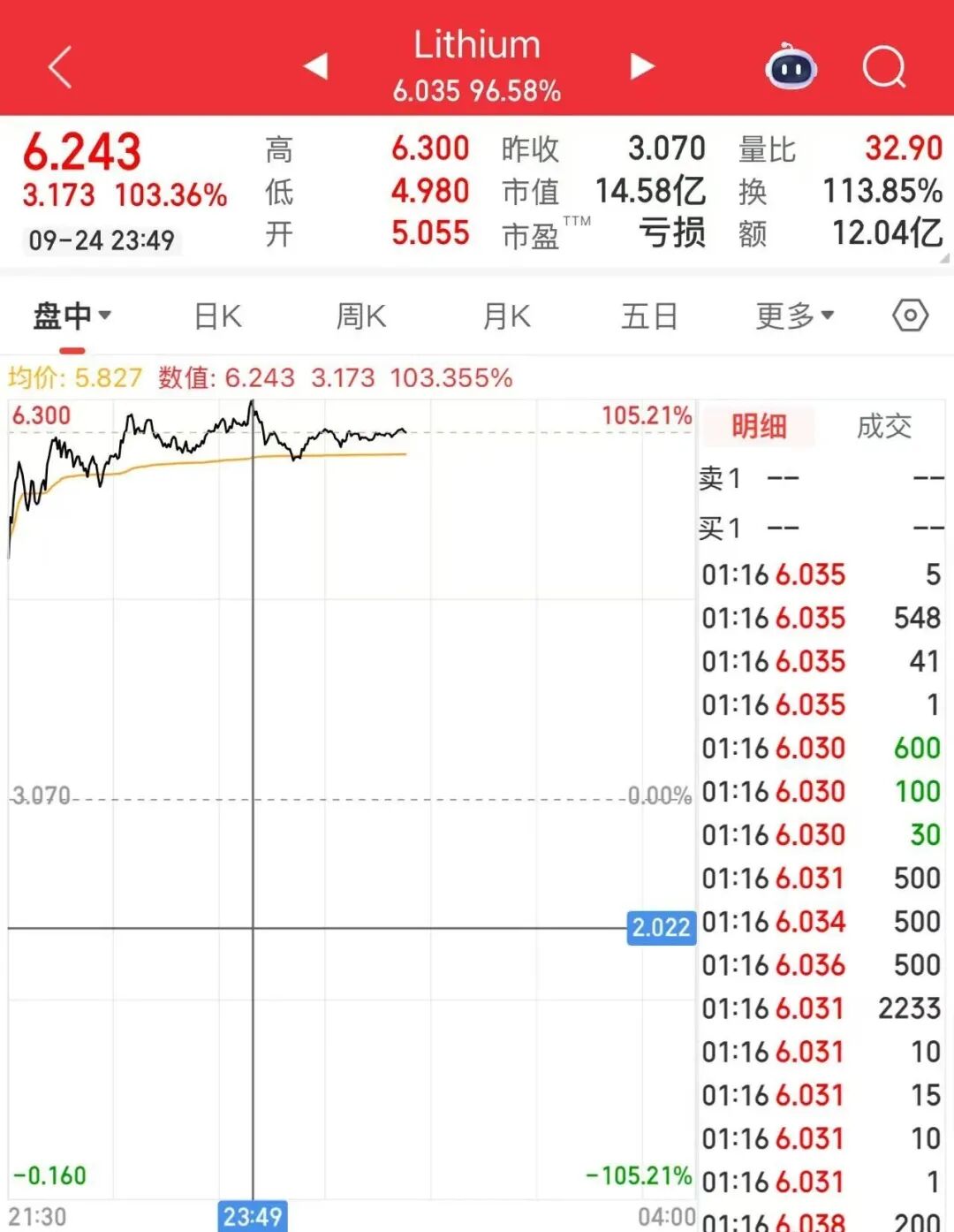The width and height of the screenshot is (954, 1232).
Task: Select the 明细 tab
Action: click(x=759, y=427)
